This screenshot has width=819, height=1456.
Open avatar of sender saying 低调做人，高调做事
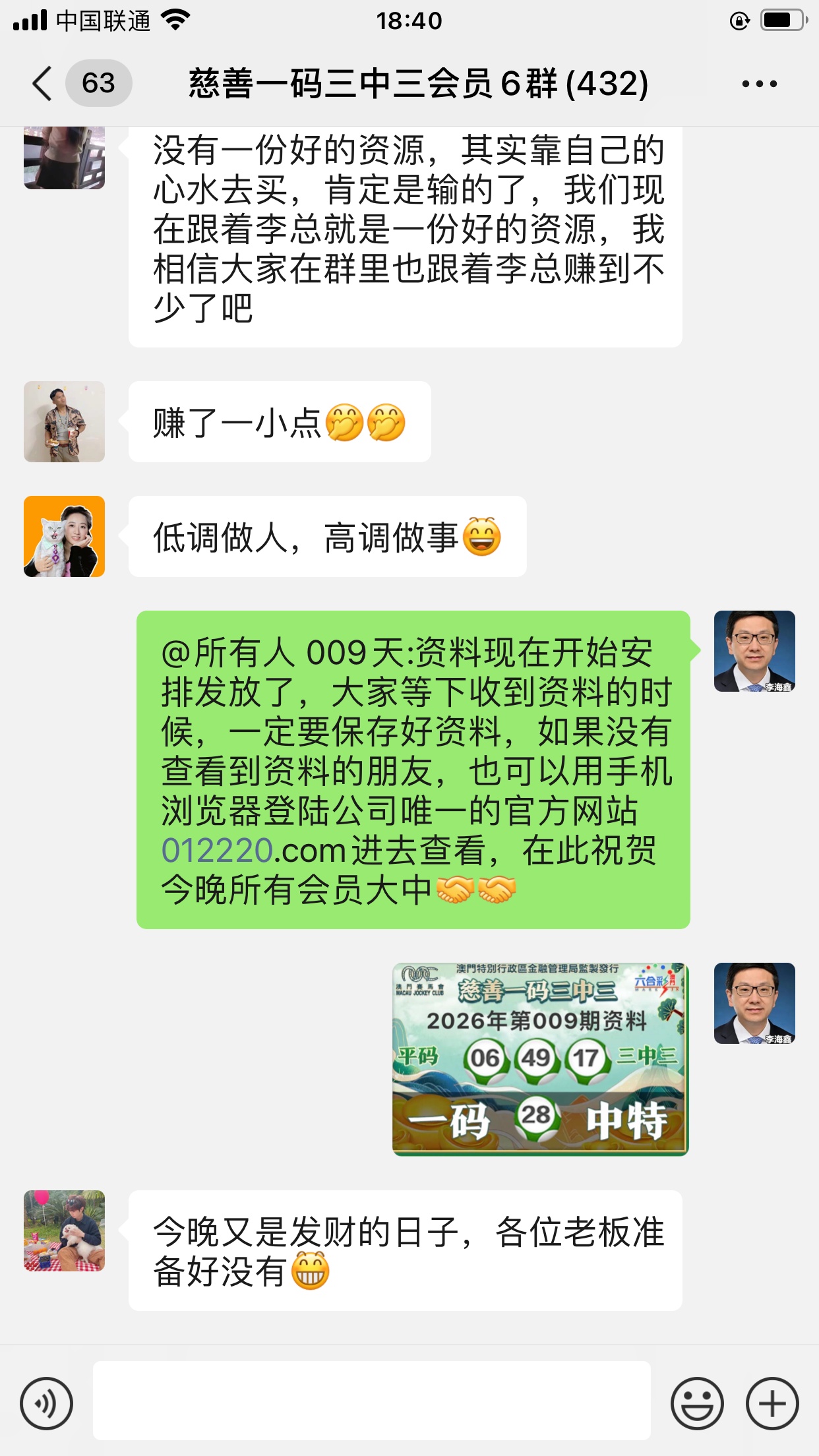click(x=64, y=536)
